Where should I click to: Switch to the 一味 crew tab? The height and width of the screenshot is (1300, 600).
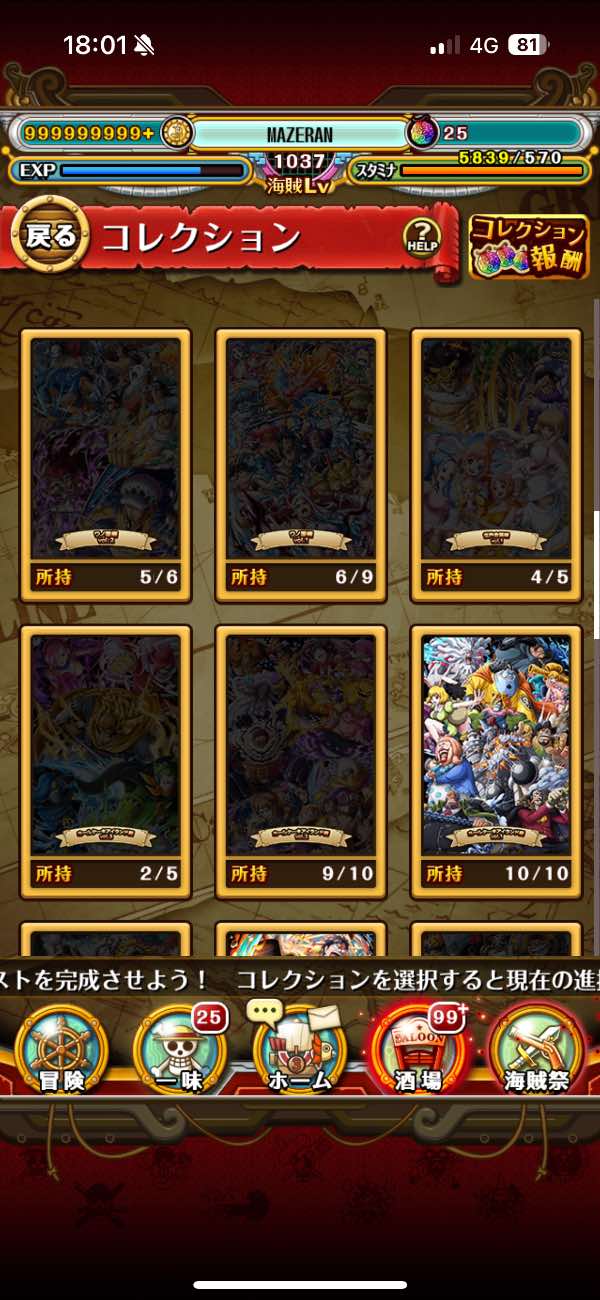(180, 1050)
